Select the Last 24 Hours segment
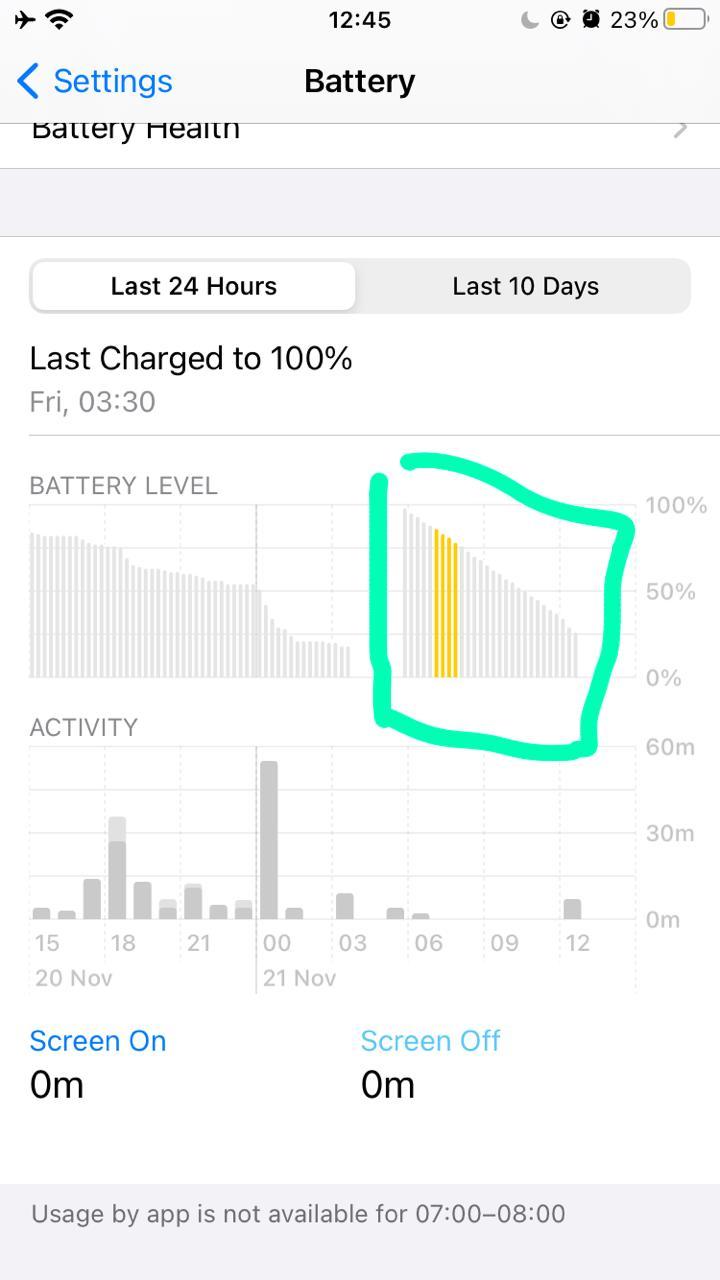720x1280 pixels. tap(193, 286)
